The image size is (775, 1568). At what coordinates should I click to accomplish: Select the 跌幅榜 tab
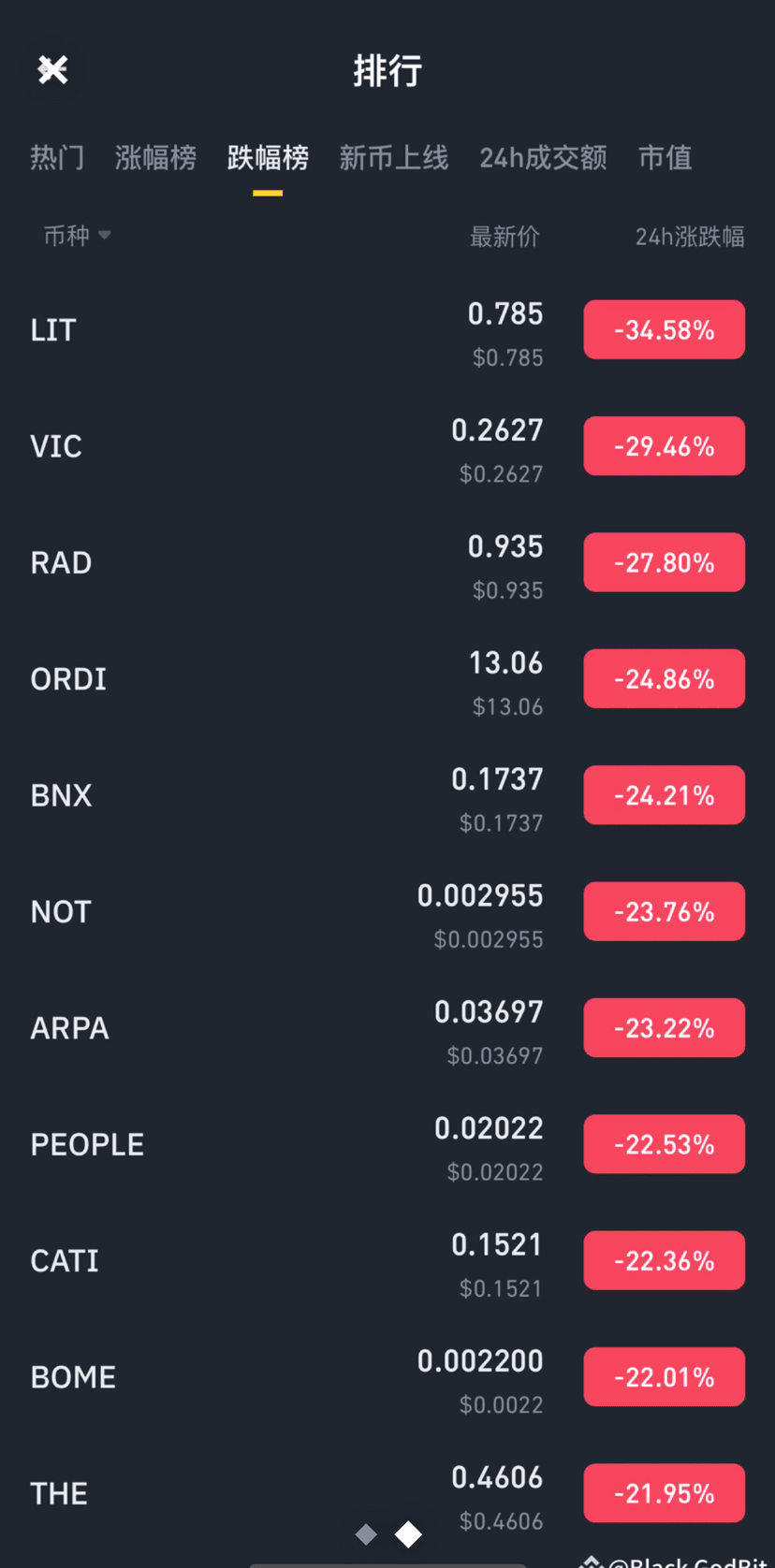(268, 157)
